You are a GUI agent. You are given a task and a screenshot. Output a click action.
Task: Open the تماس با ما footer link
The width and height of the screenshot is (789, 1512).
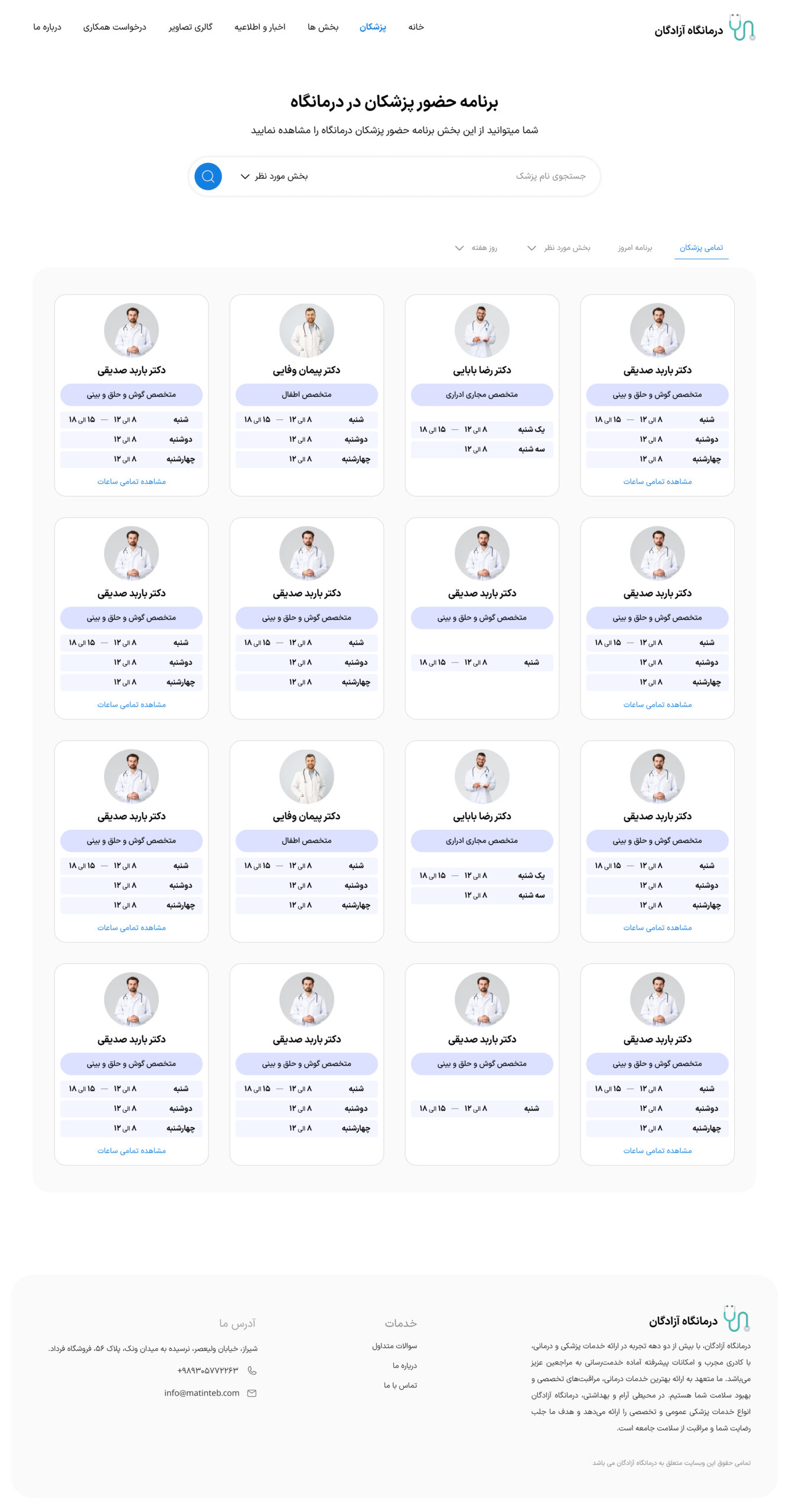click(x=400, y=1385)
